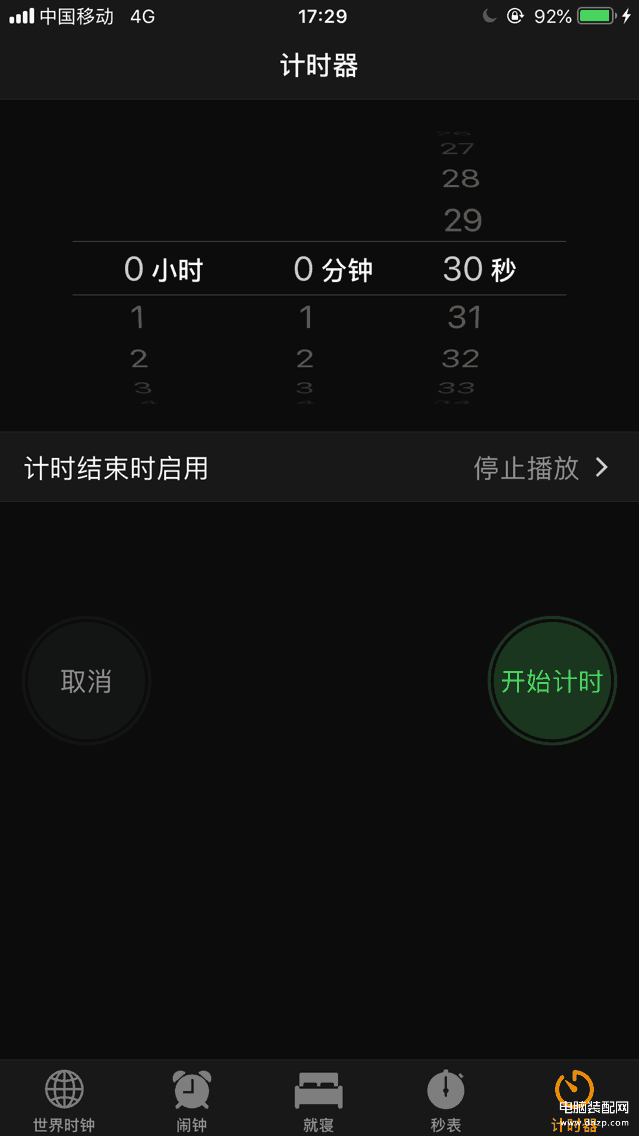The height and width of the screenshot is (1136, 639).
Task: Select the 计时器 timer tab
Action: coord(575,1100)
